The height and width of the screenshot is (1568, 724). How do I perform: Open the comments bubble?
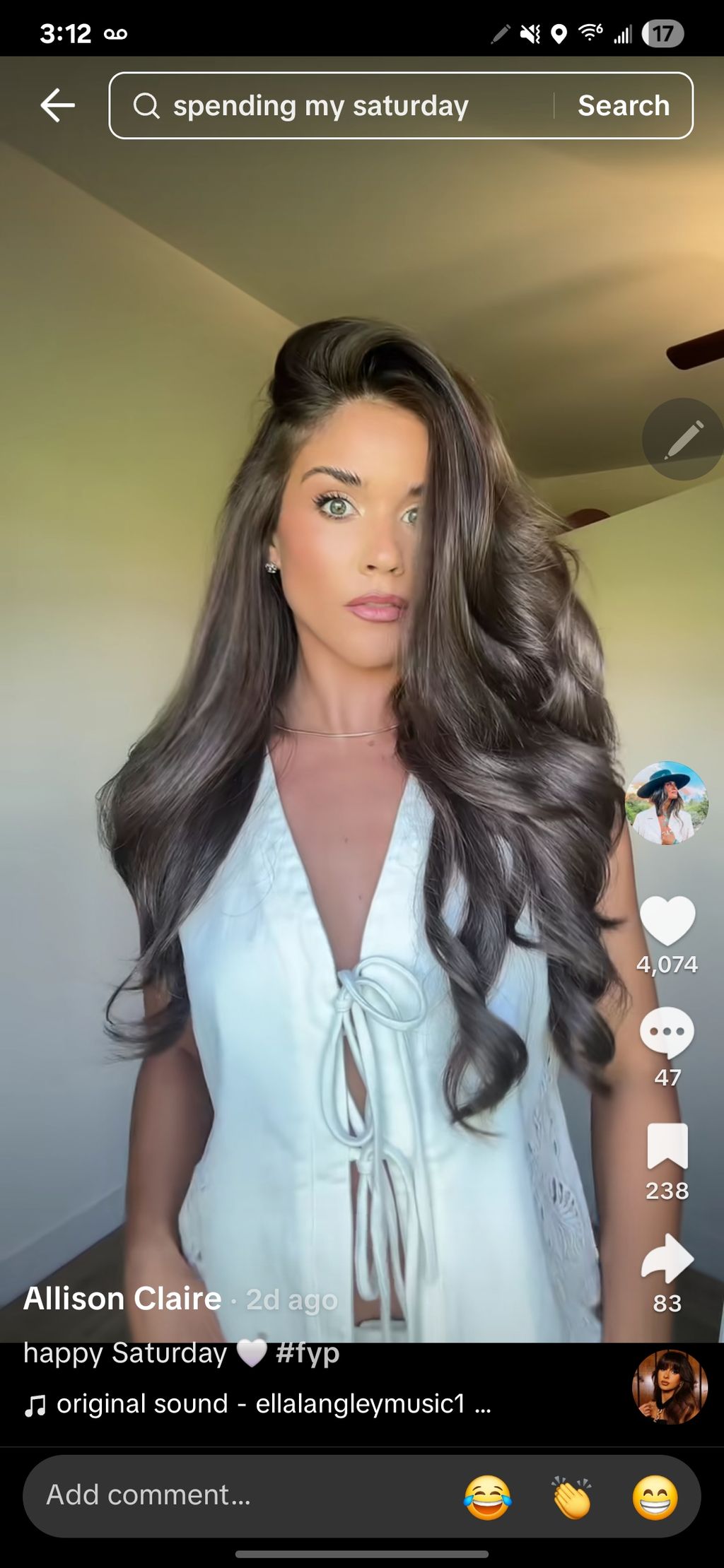click(667, 1034)
